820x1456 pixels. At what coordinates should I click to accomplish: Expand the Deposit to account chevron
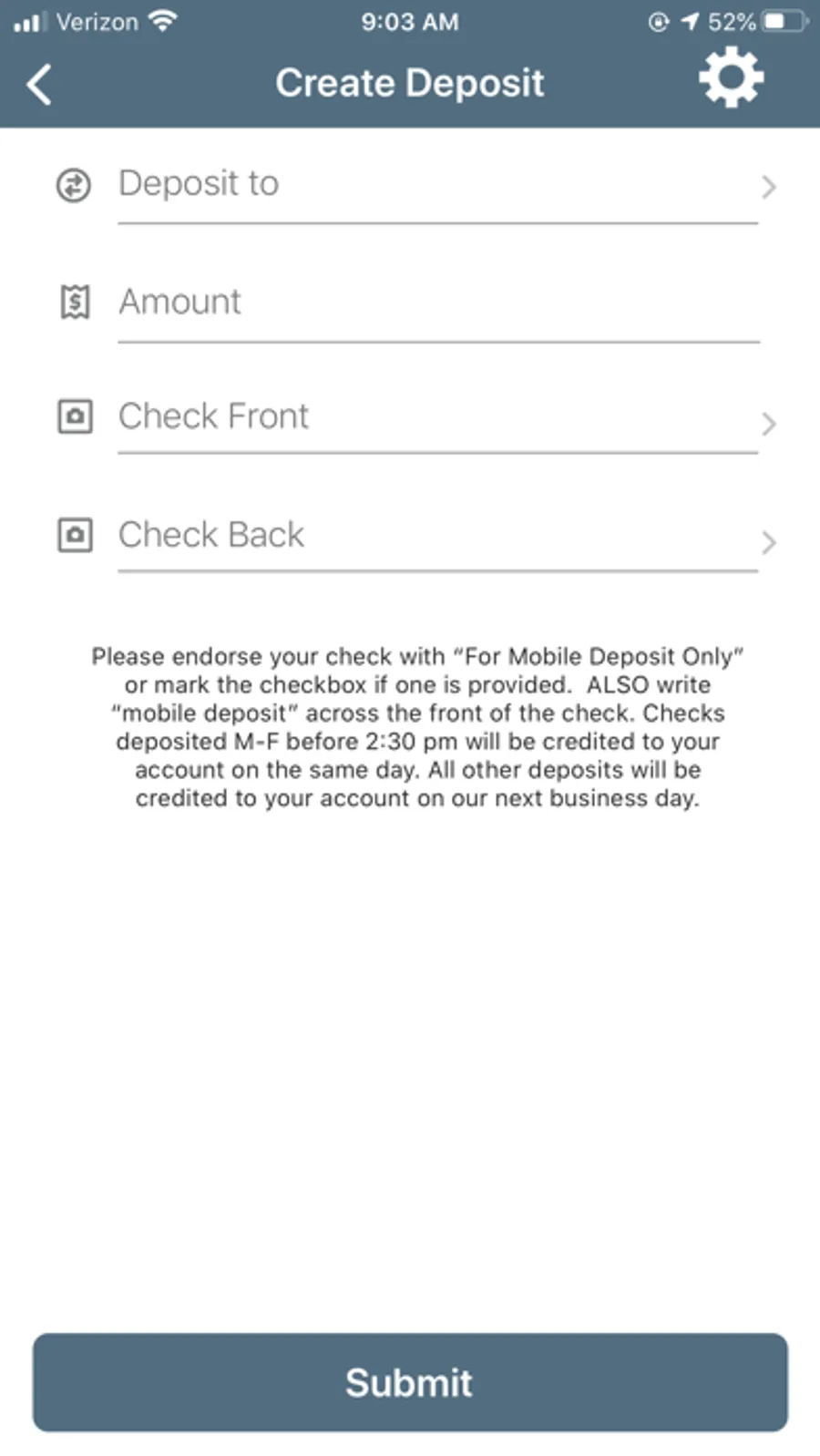[x=769, y=187]
